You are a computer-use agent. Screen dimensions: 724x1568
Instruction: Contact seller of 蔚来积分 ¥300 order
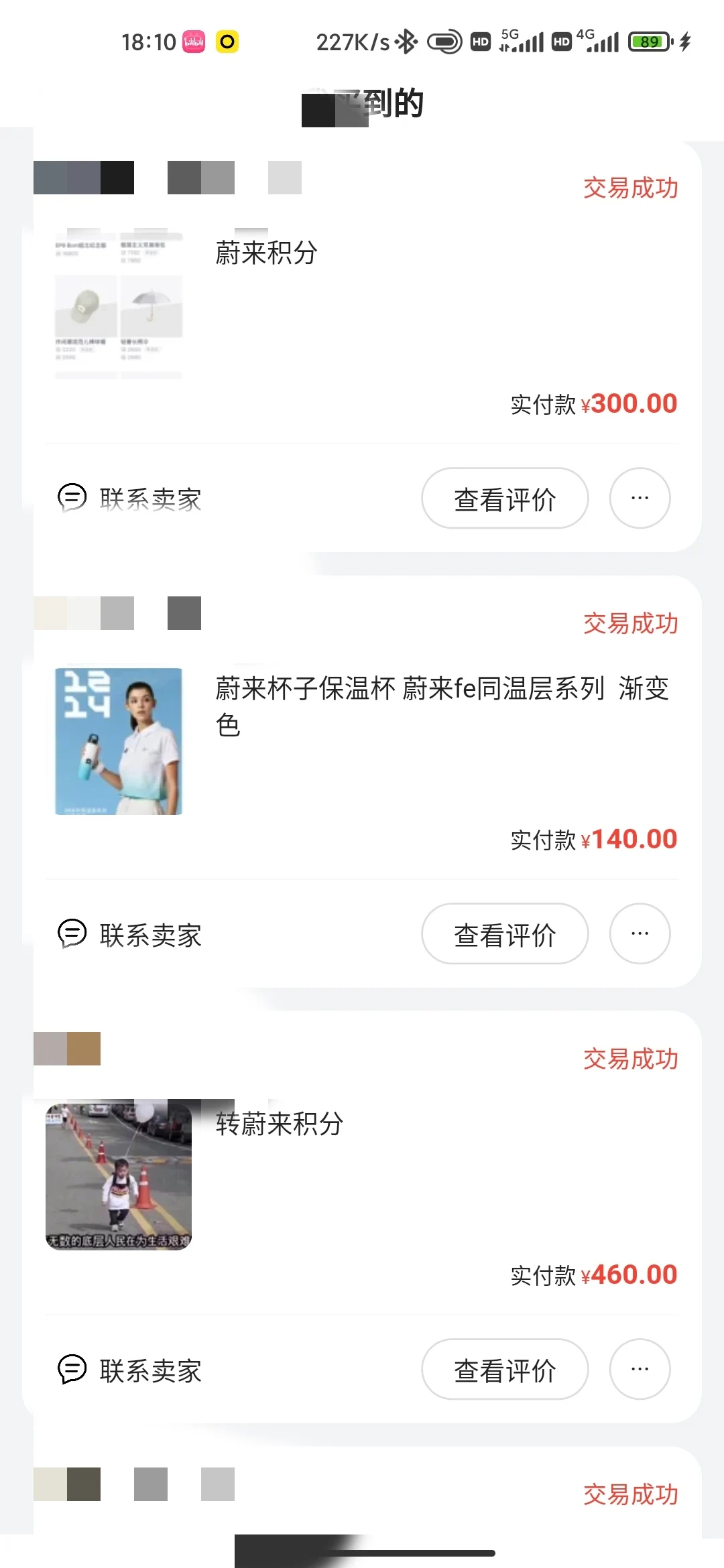tap(130, 499)
